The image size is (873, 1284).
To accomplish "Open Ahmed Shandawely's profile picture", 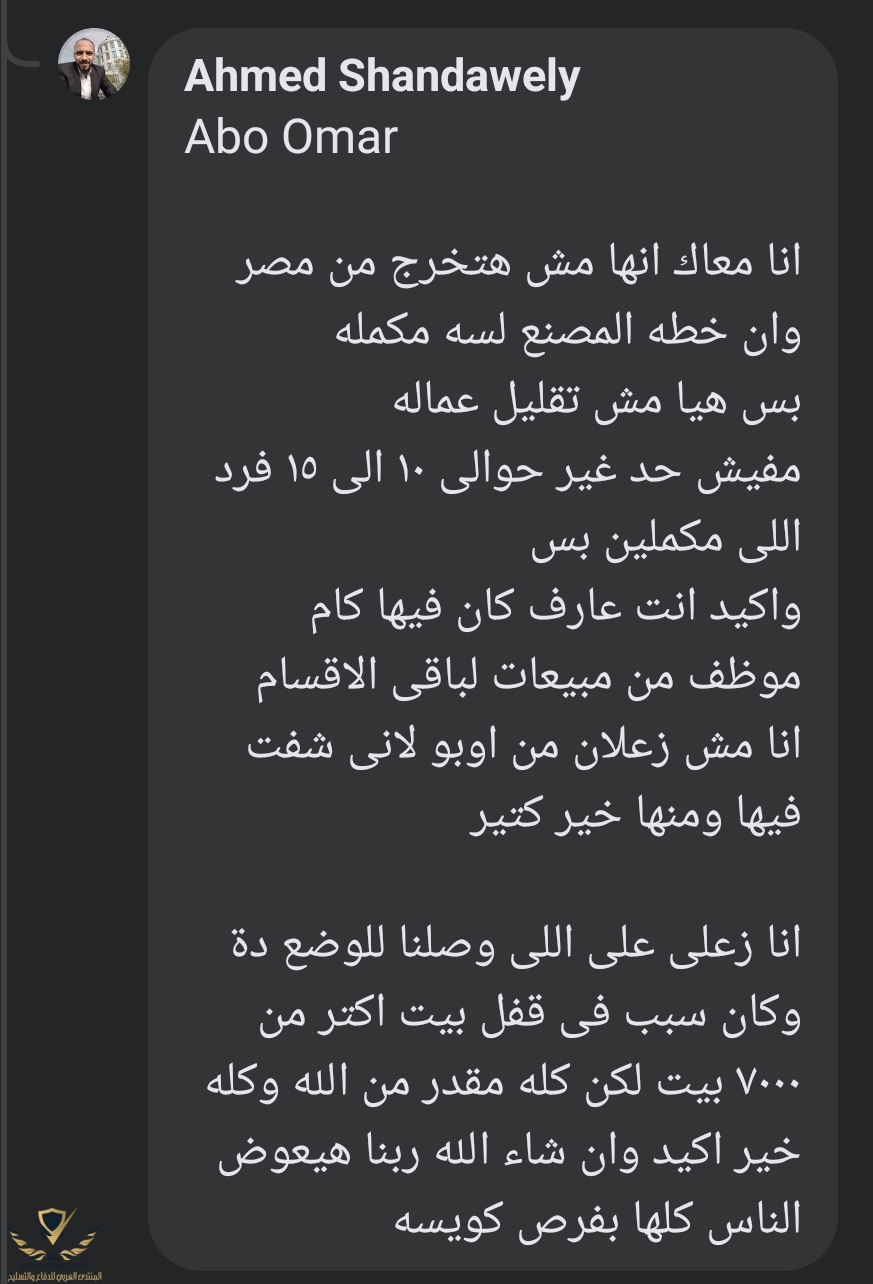I will click(x=94, y=64).
